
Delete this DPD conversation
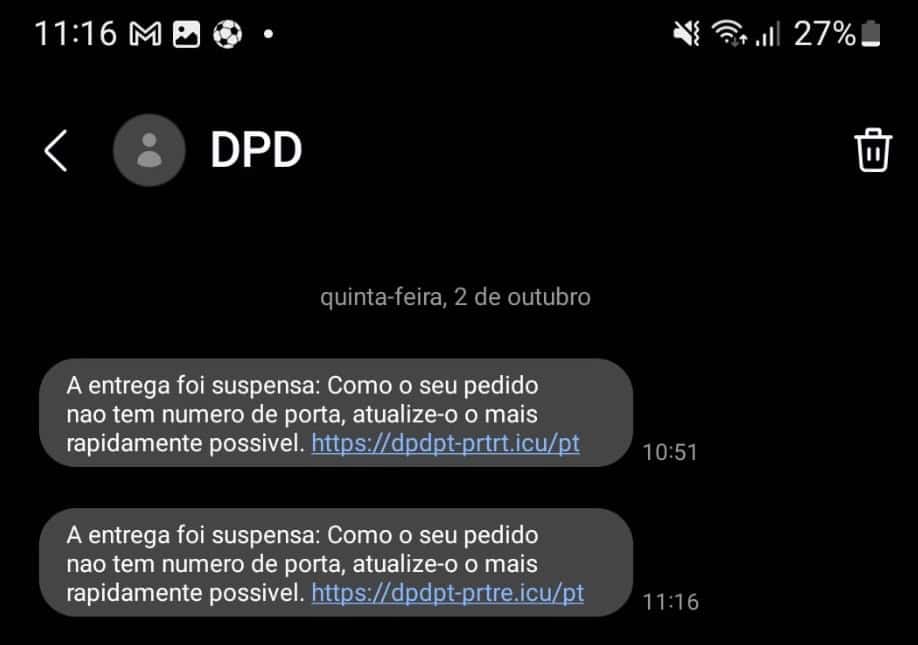872,151
